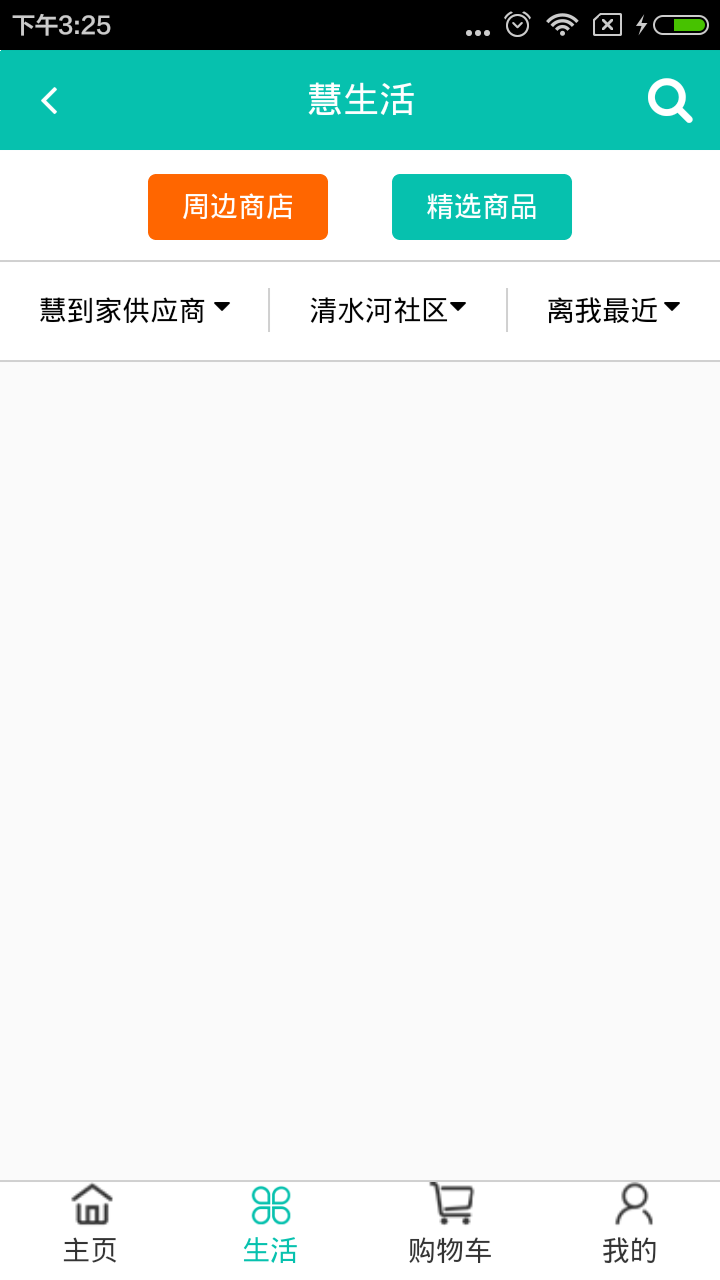Expand the 离我最近 sorting dropdown
Screen dimensions: 720x1280
613,310
